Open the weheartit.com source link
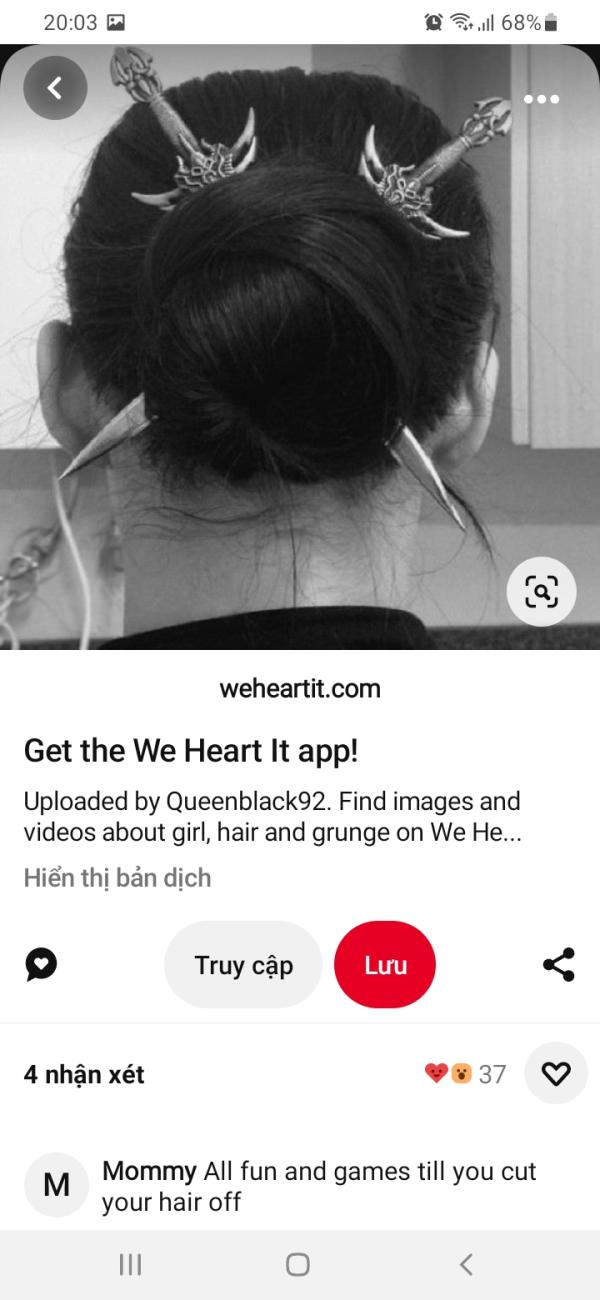The width and height of the screenshot is (600, 1300). [x=300, y=689]
